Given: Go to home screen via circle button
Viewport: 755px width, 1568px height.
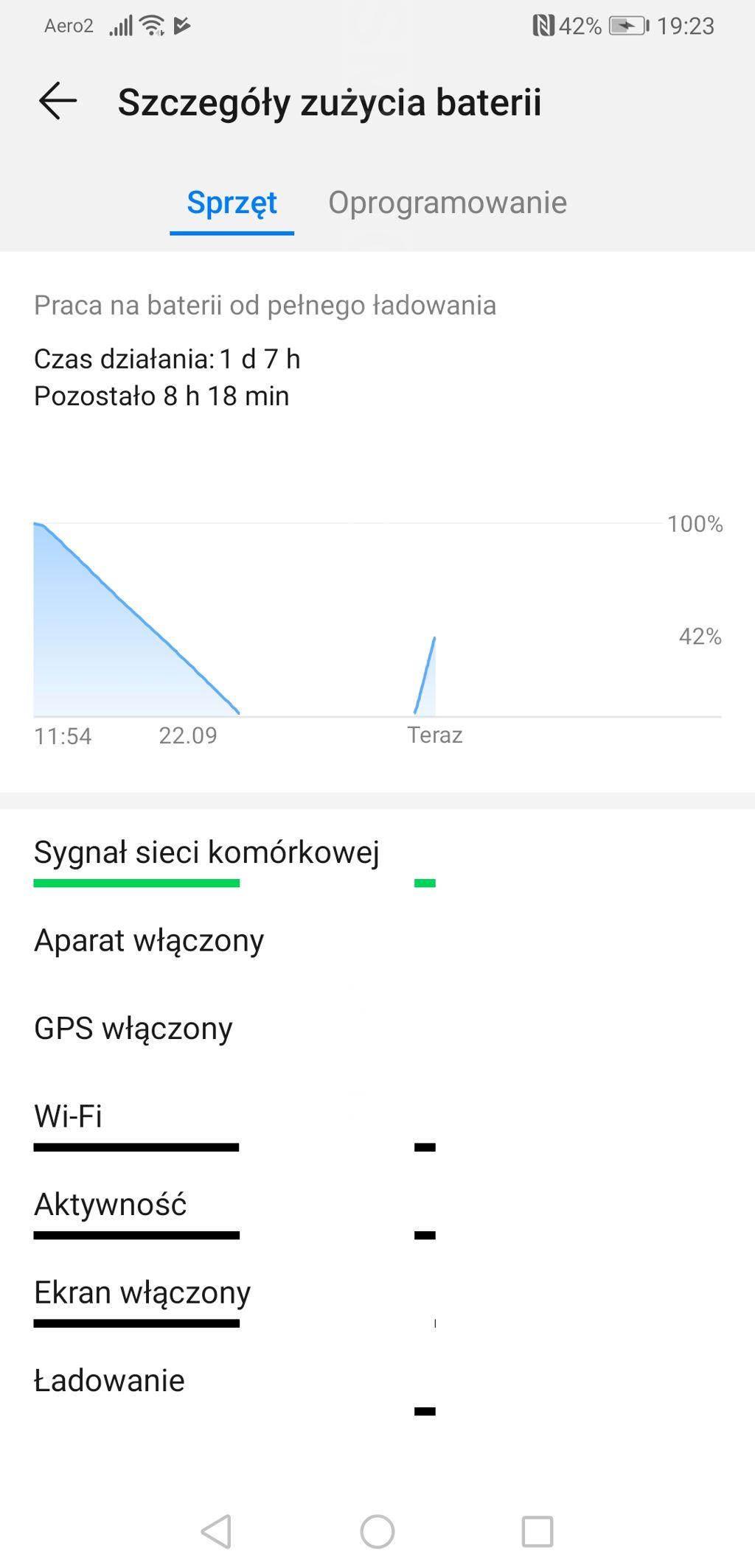Looking at the screenshot, I should [x=377, y=1532].
